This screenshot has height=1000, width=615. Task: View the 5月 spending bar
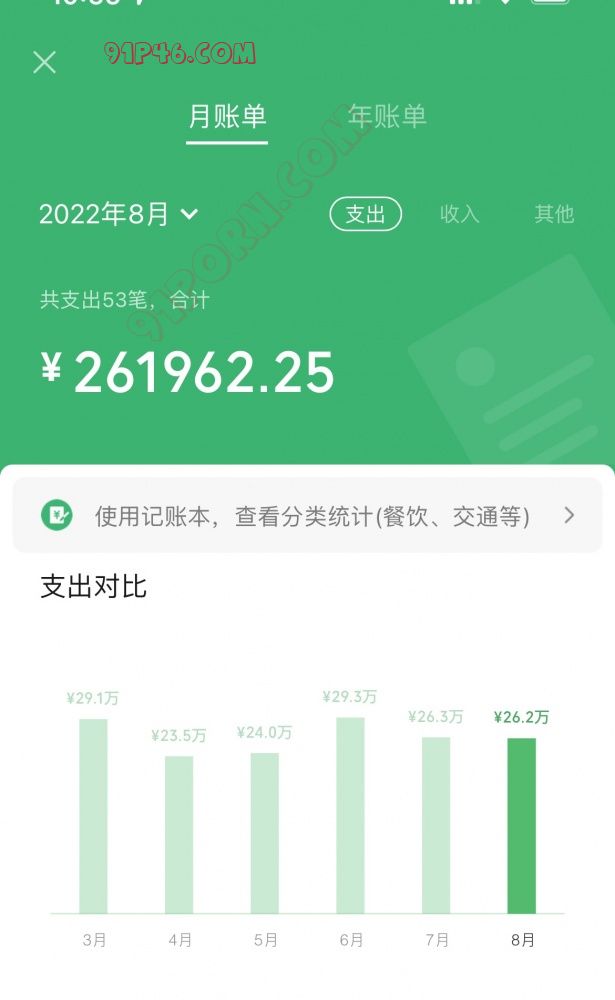click(265, 832)
